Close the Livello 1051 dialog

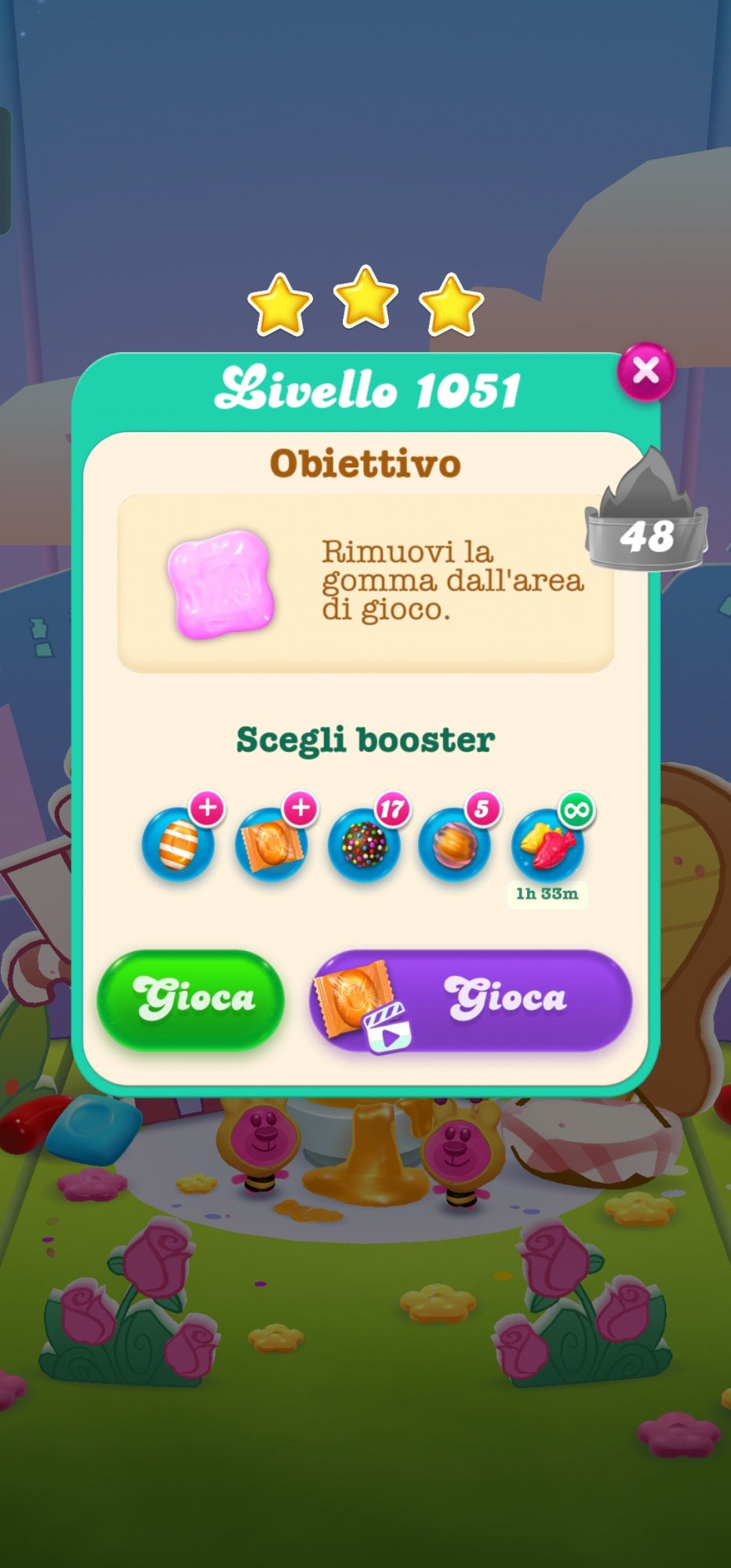click(646, 371)
